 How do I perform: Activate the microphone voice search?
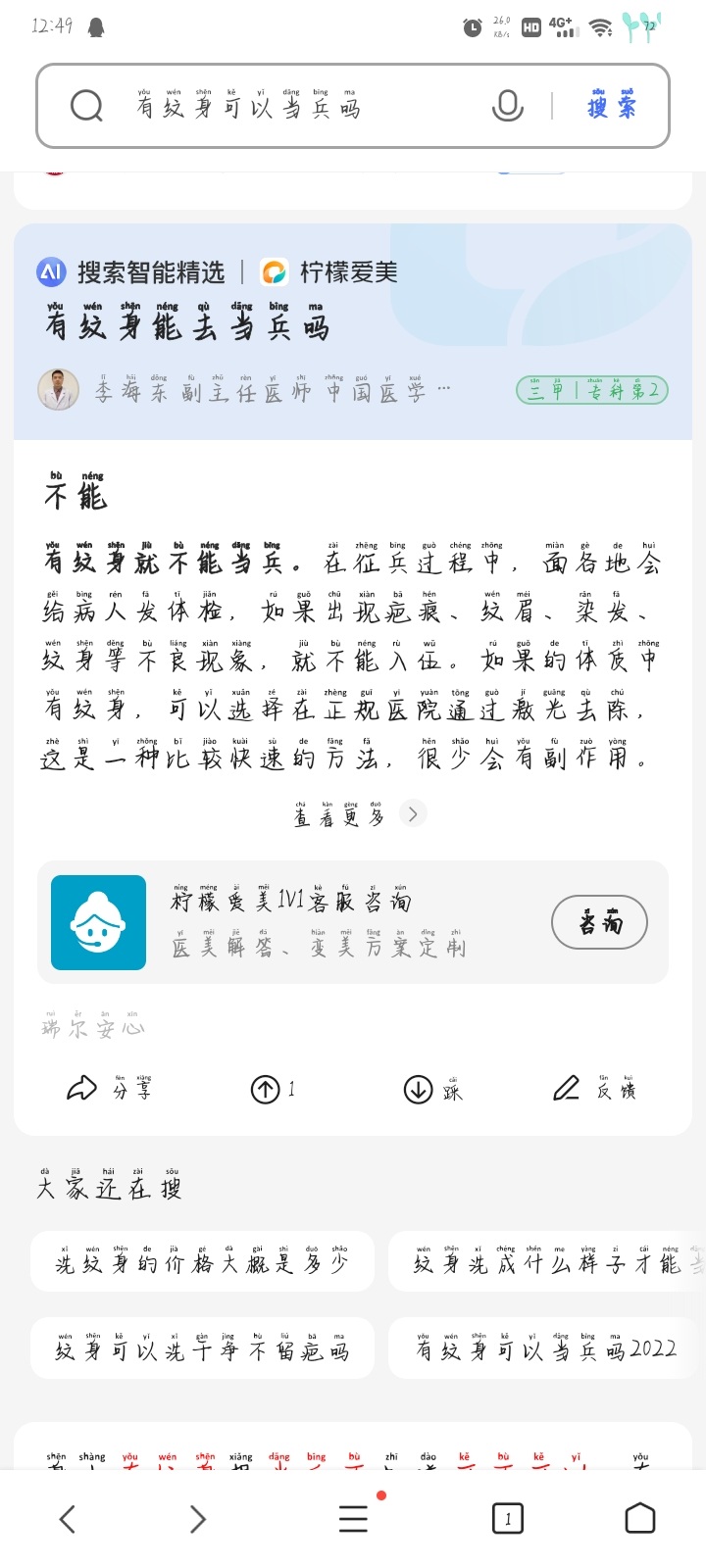[x=507, y=106]
